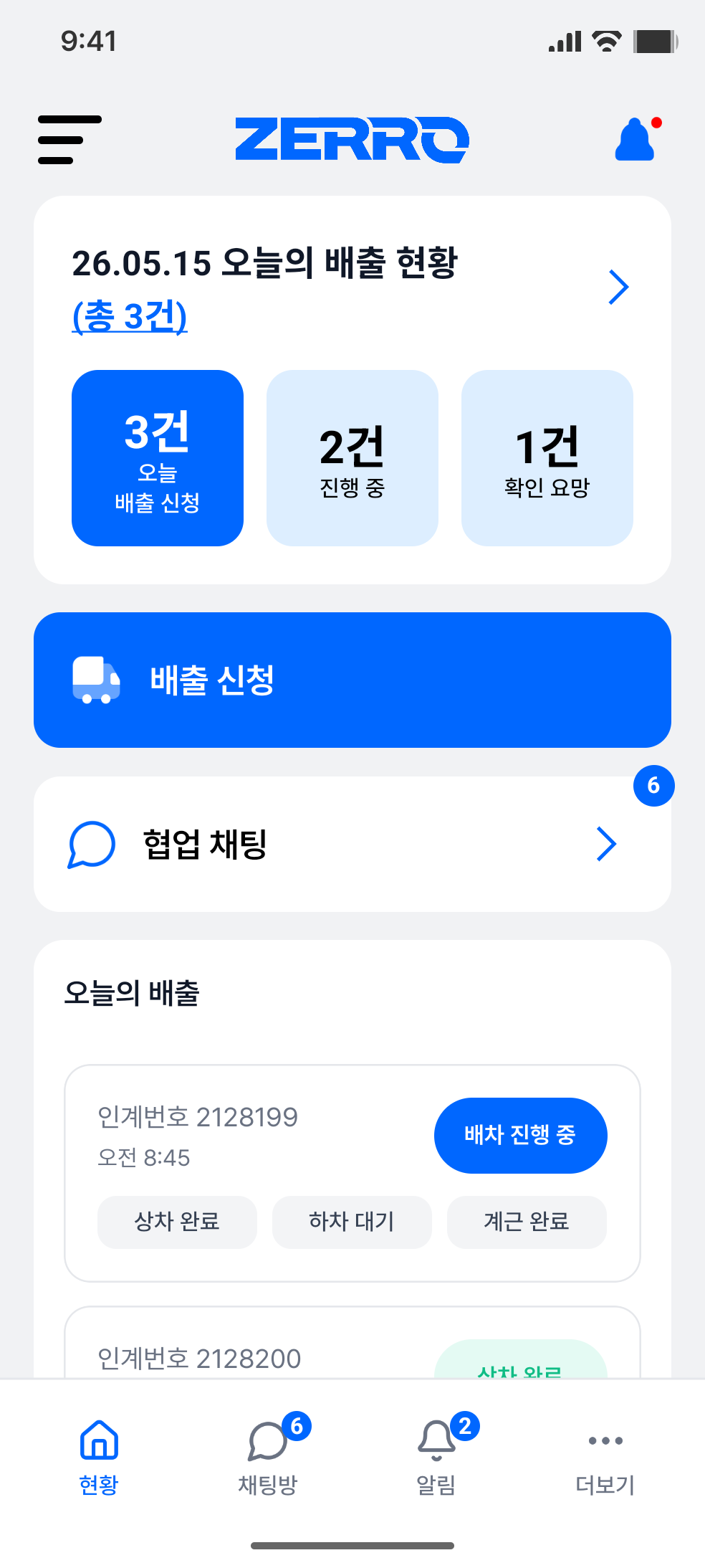Tap the 계근 완료 chip
This screenshot has width=705, height=1568.
[527, 1222]
